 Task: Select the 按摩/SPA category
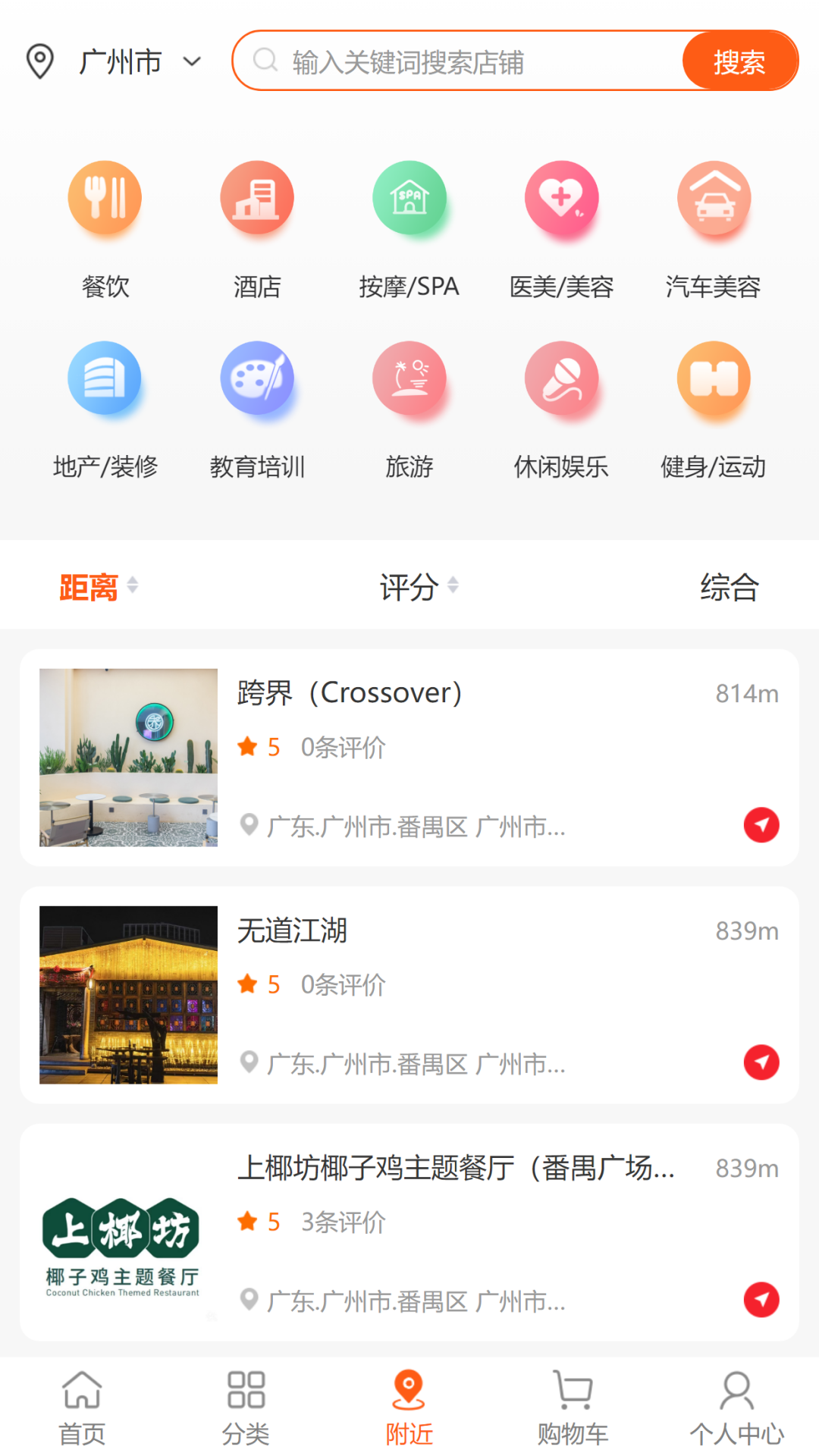(x=409, y=227)
